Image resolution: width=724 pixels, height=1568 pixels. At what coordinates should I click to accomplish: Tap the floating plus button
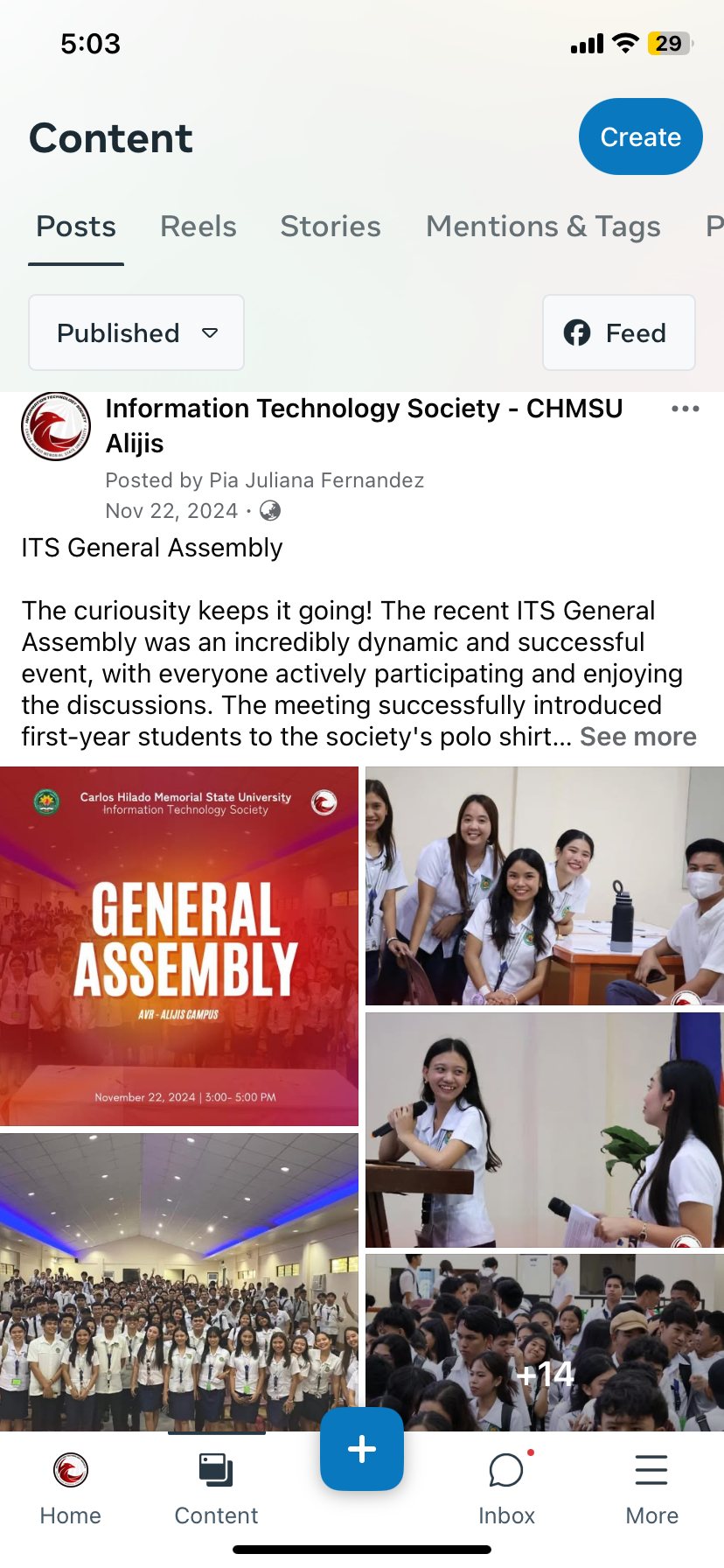(362, 1449)
